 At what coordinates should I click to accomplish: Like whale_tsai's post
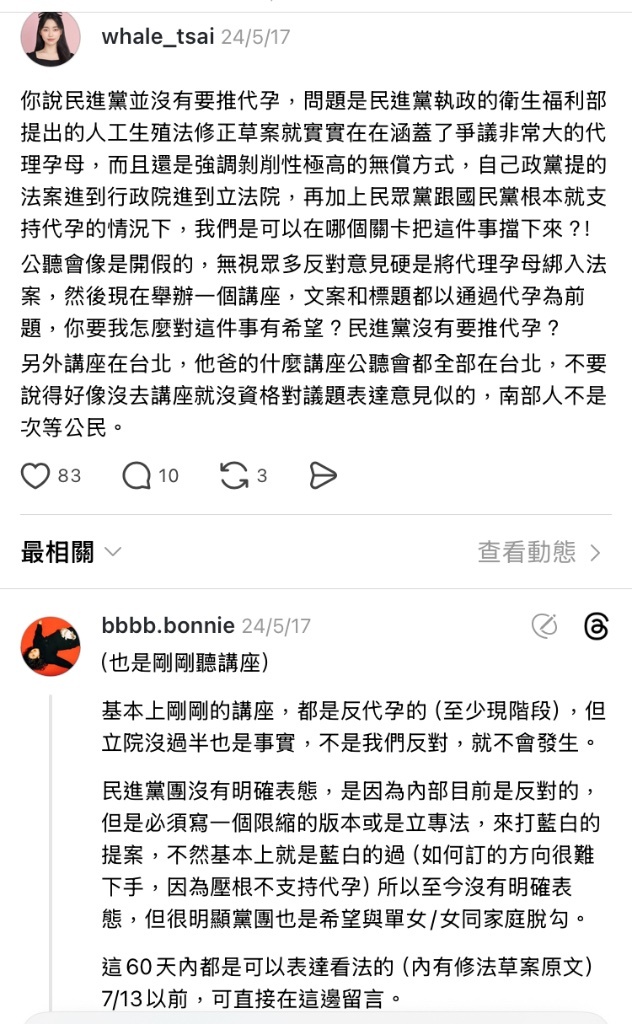pyautogui.click(x=36, y=476)
